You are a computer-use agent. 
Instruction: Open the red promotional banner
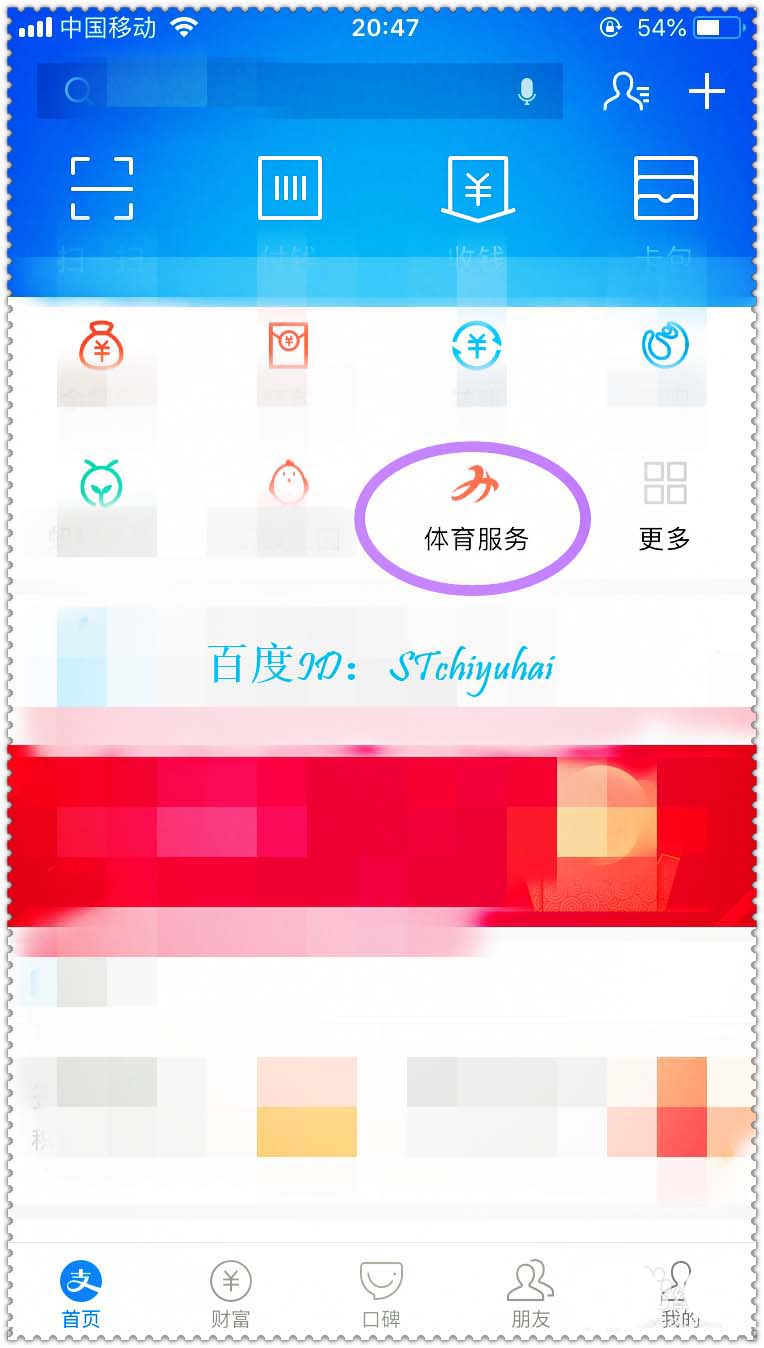[x=380, y=835]
